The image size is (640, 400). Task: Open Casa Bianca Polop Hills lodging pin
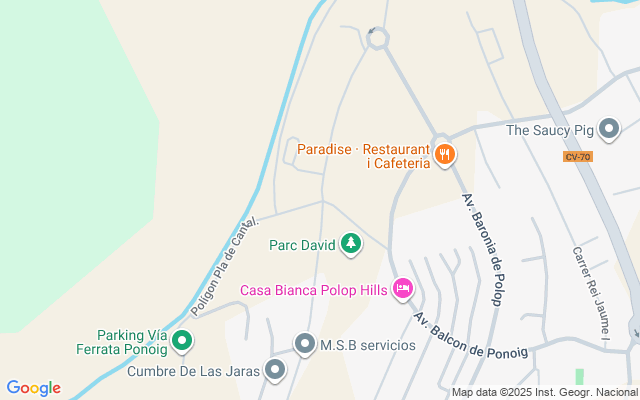403,289
